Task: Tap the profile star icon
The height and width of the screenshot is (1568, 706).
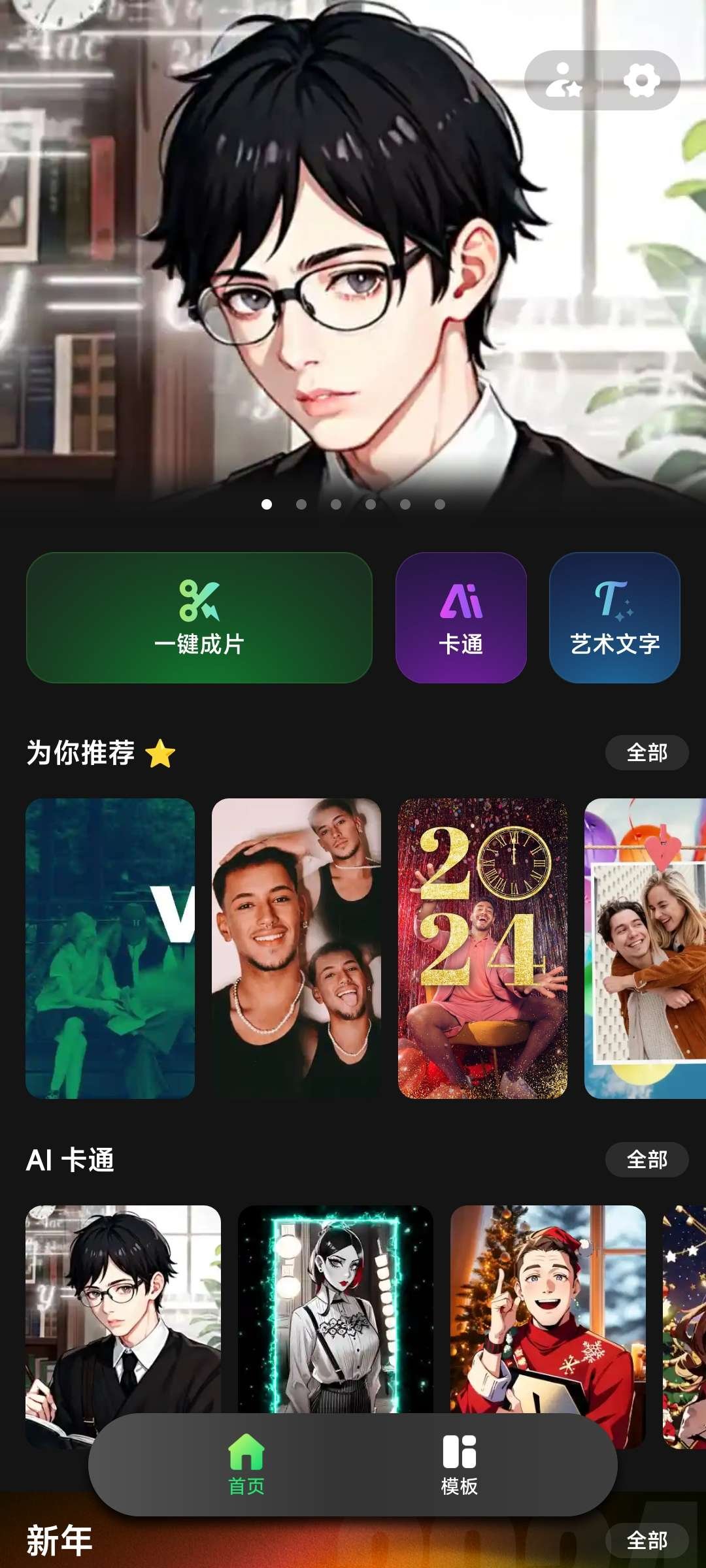Action: click(563, 81)
